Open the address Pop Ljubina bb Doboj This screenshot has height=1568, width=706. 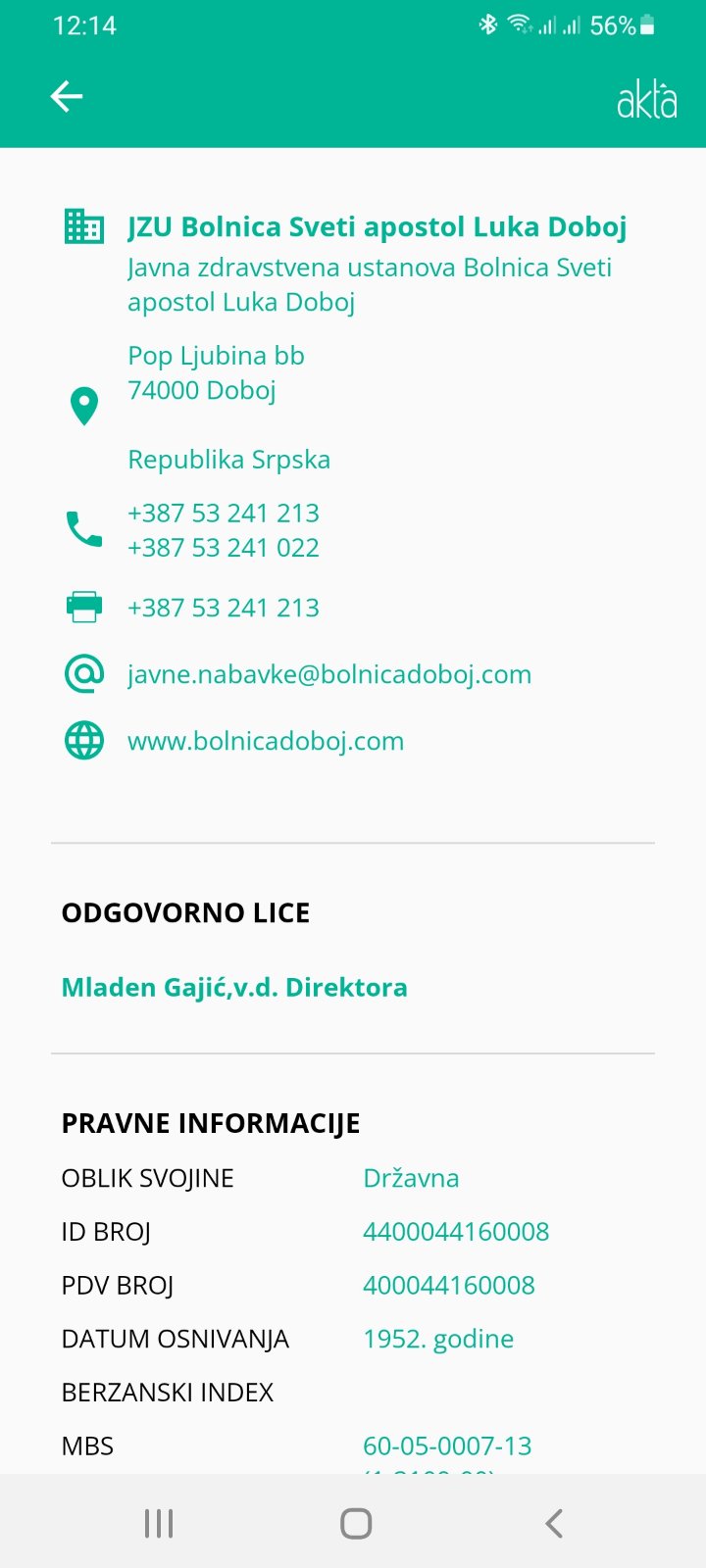point(216,373)
